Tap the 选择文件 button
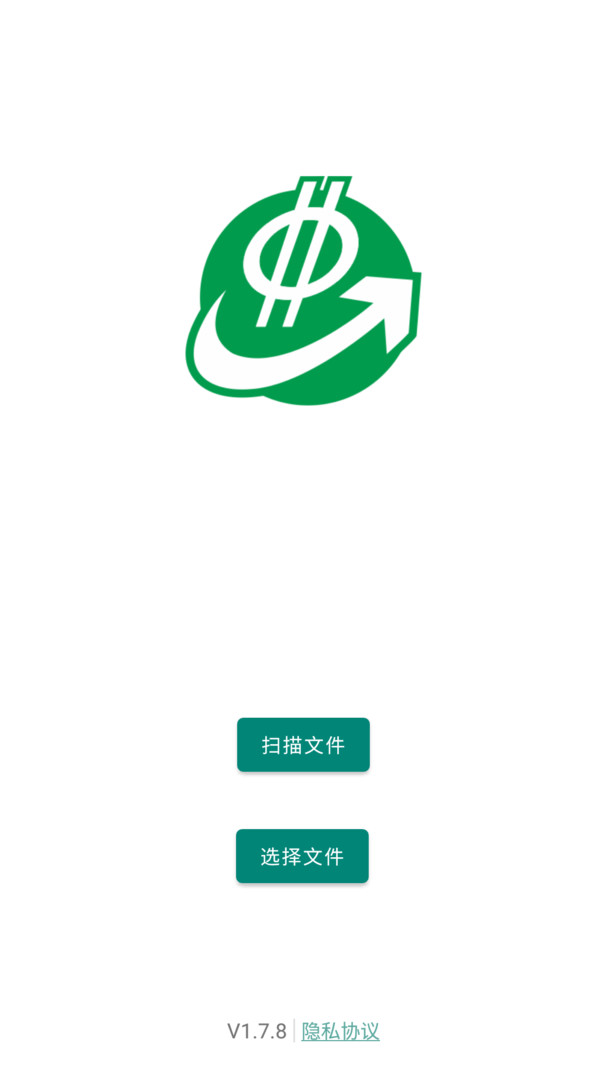The height and width of the screenshot is (1080, 607). click(302, 856)
